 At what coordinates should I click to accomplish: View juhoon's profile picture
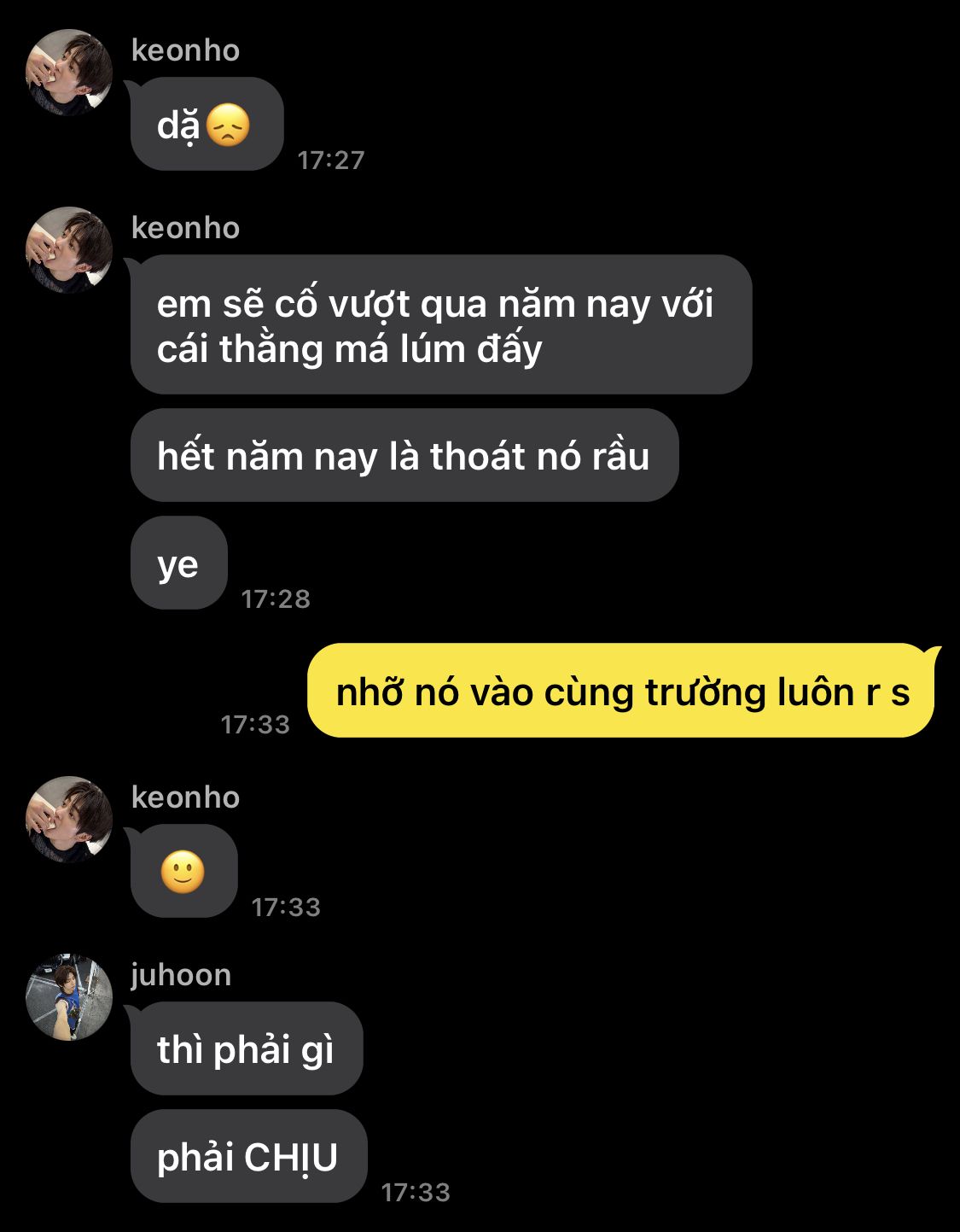coord(69,997)
